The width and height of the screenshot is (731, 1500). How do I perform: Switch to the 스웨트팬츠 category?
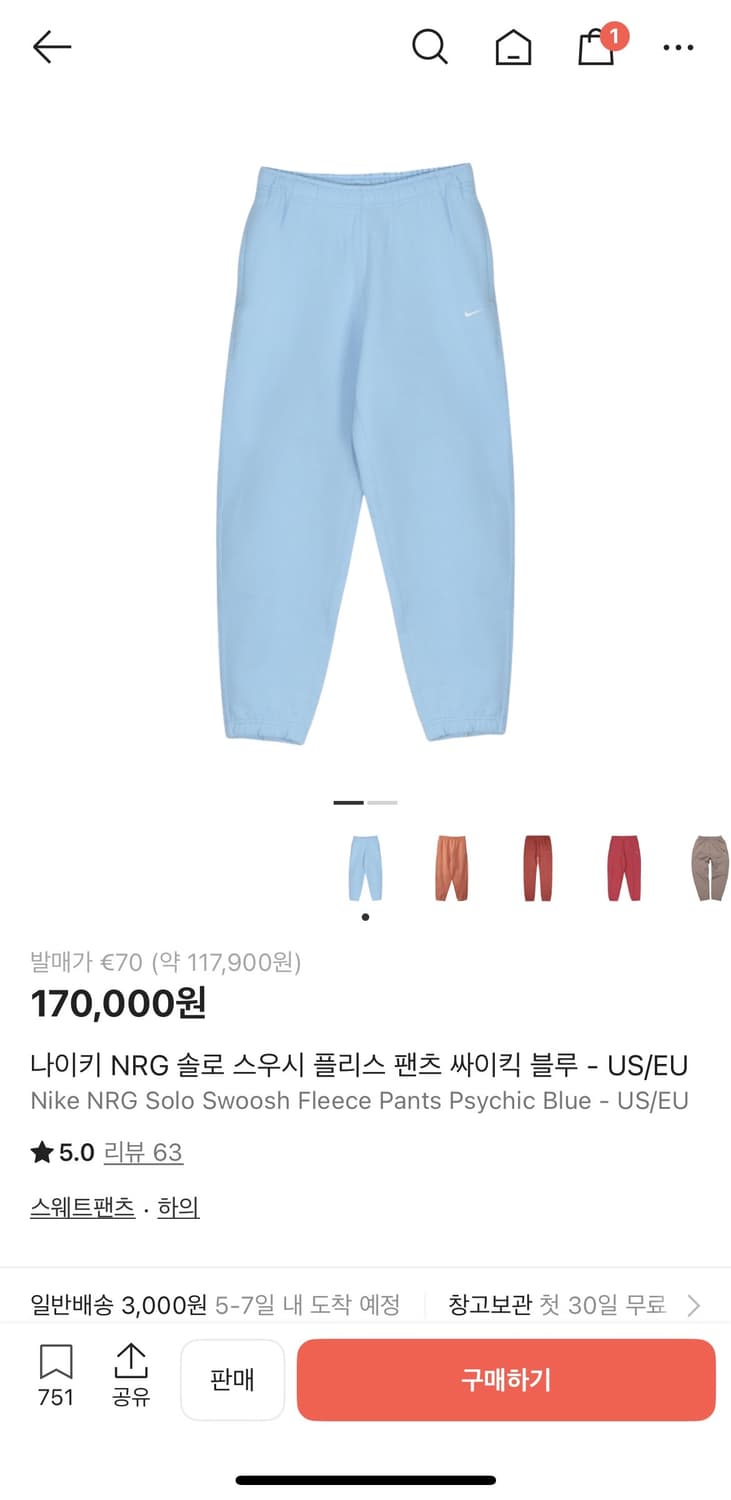(x=82, y=1207)
